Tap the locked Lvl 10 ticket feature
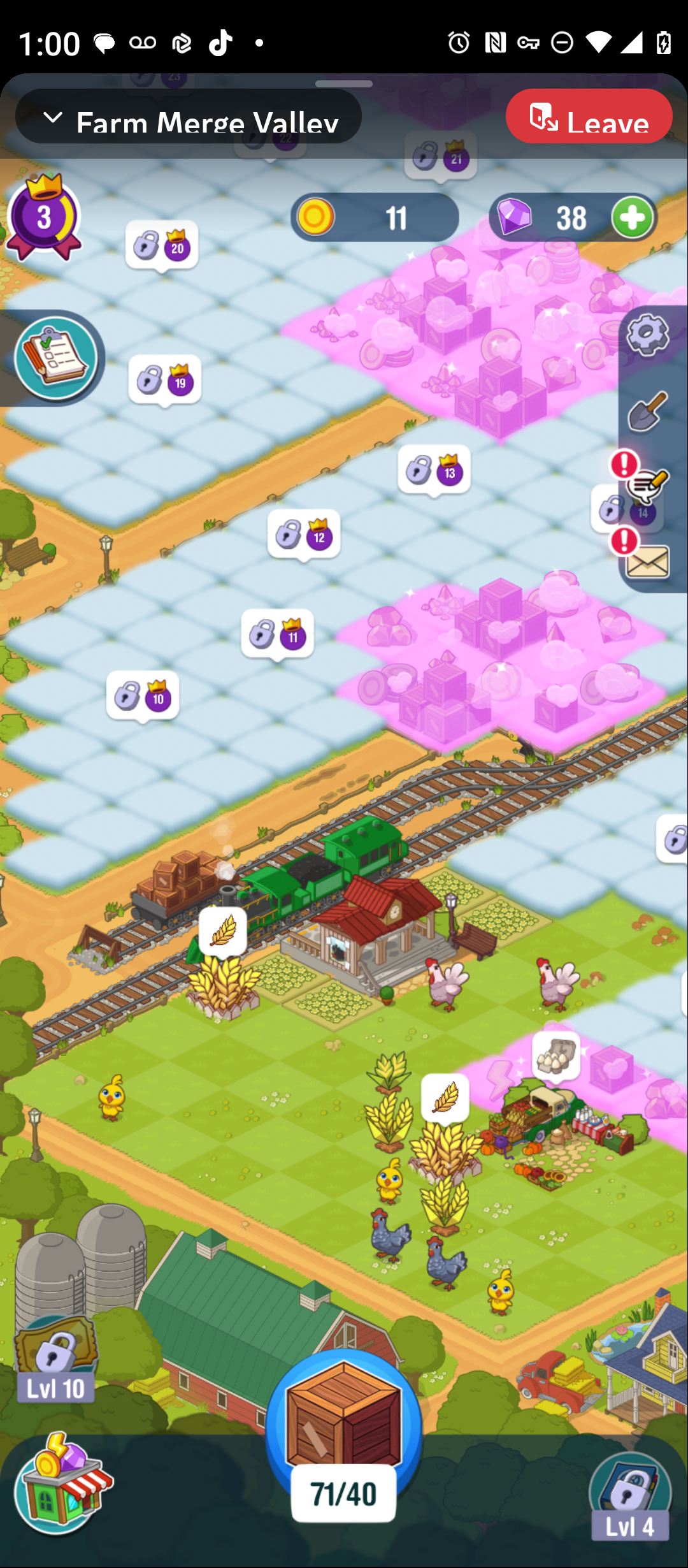 [x=56, y=1361]
